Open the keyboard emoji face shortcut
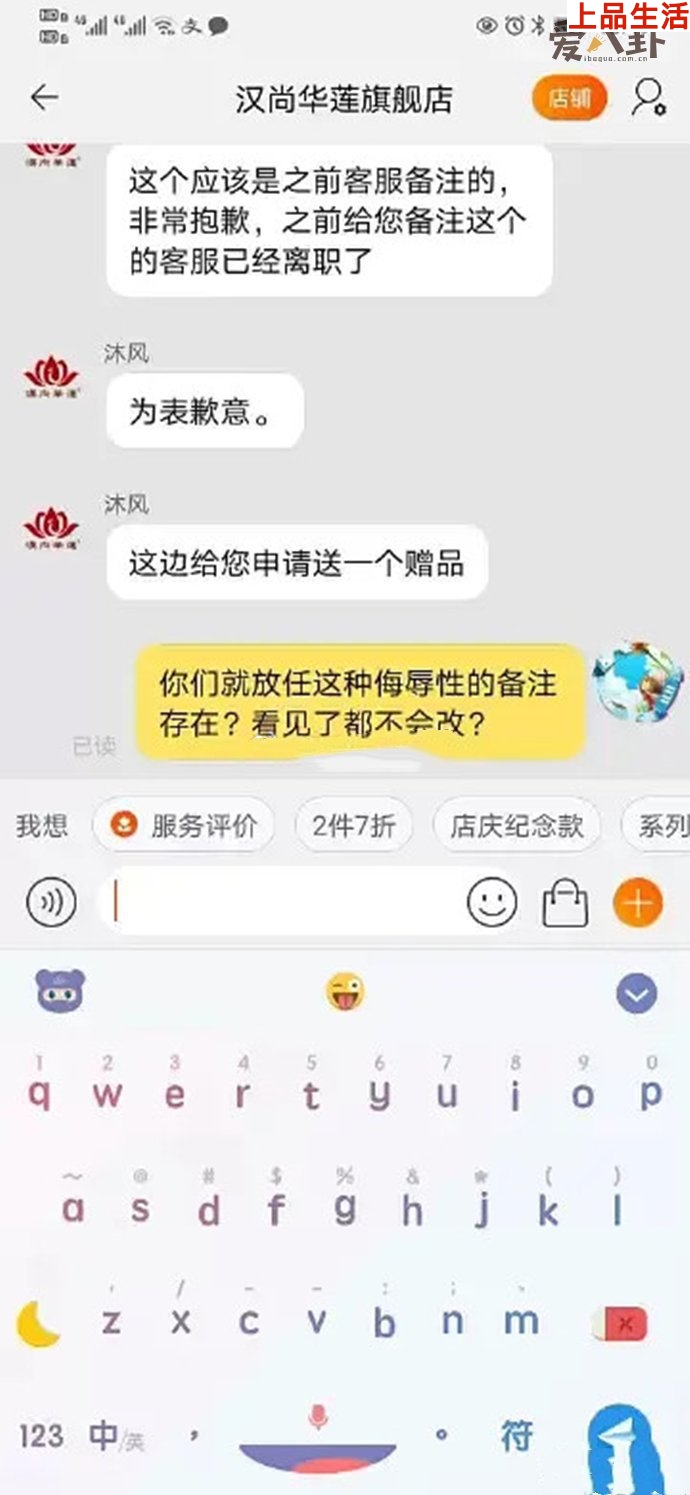690x1495 pixels. tap(345, 992)
